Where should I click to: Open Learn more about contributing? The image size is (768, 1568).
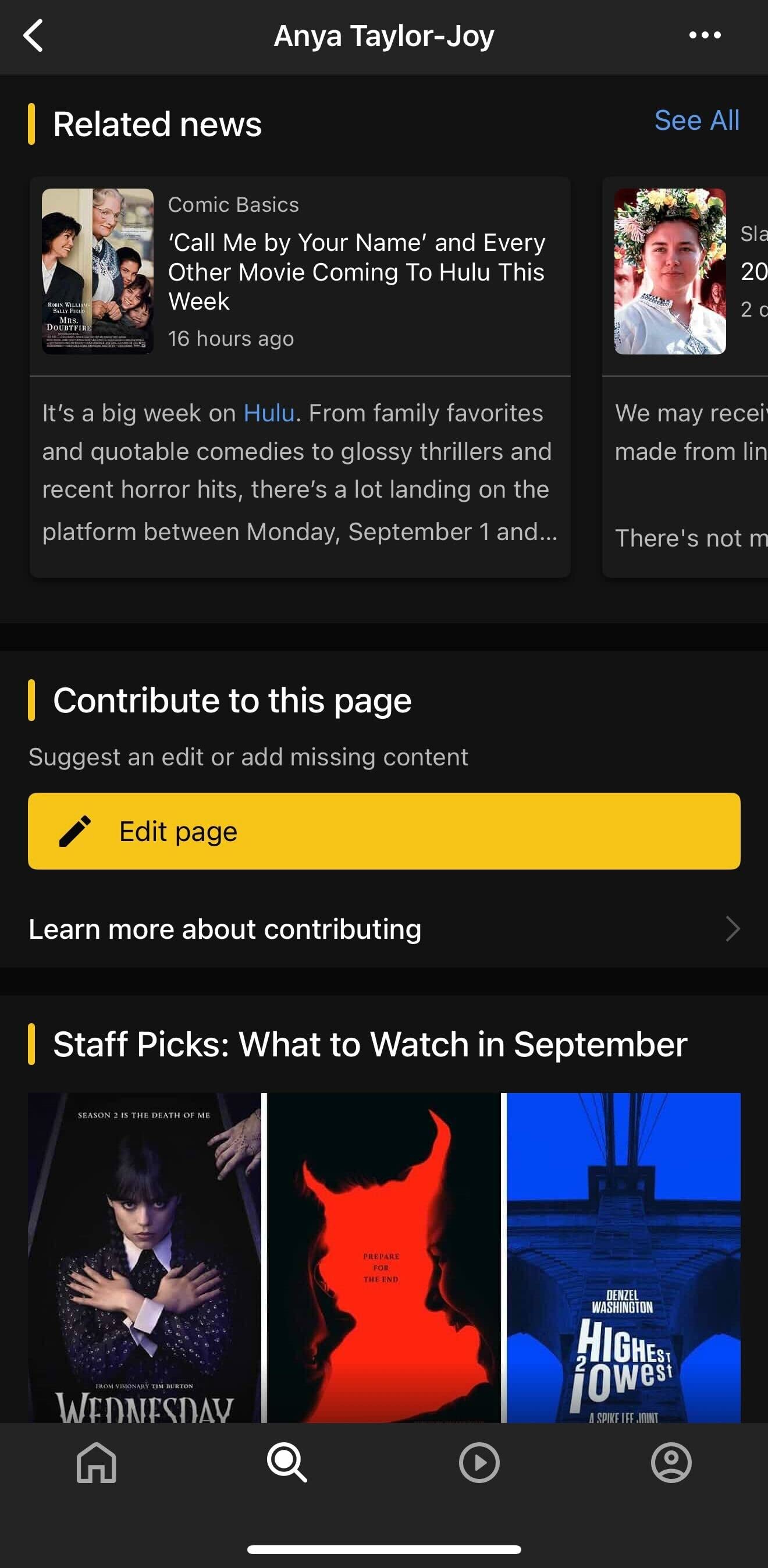tap(384, 929)
